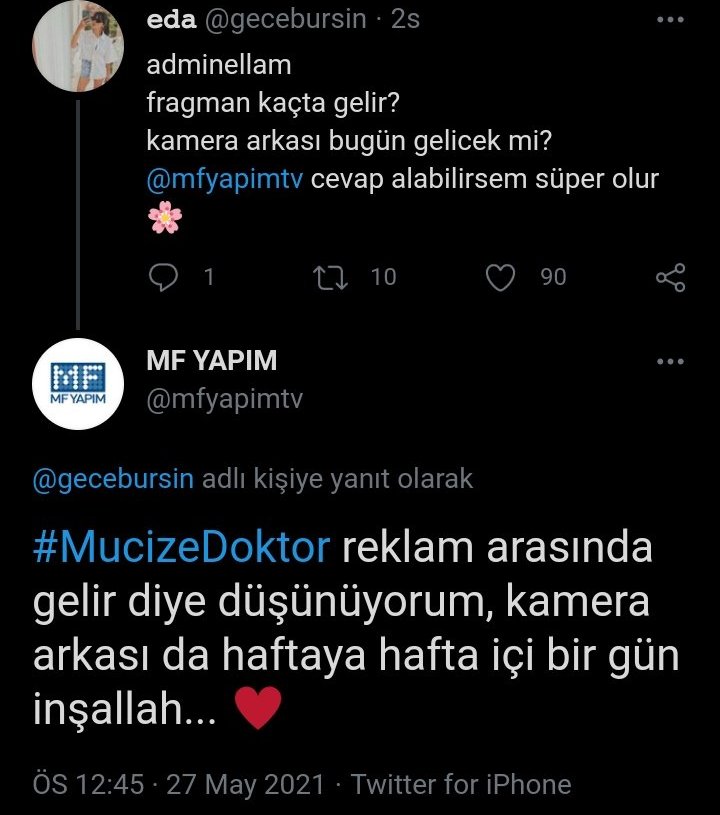Retweet eda's tweet
The image size is (720, 815).
coord(328,277)
